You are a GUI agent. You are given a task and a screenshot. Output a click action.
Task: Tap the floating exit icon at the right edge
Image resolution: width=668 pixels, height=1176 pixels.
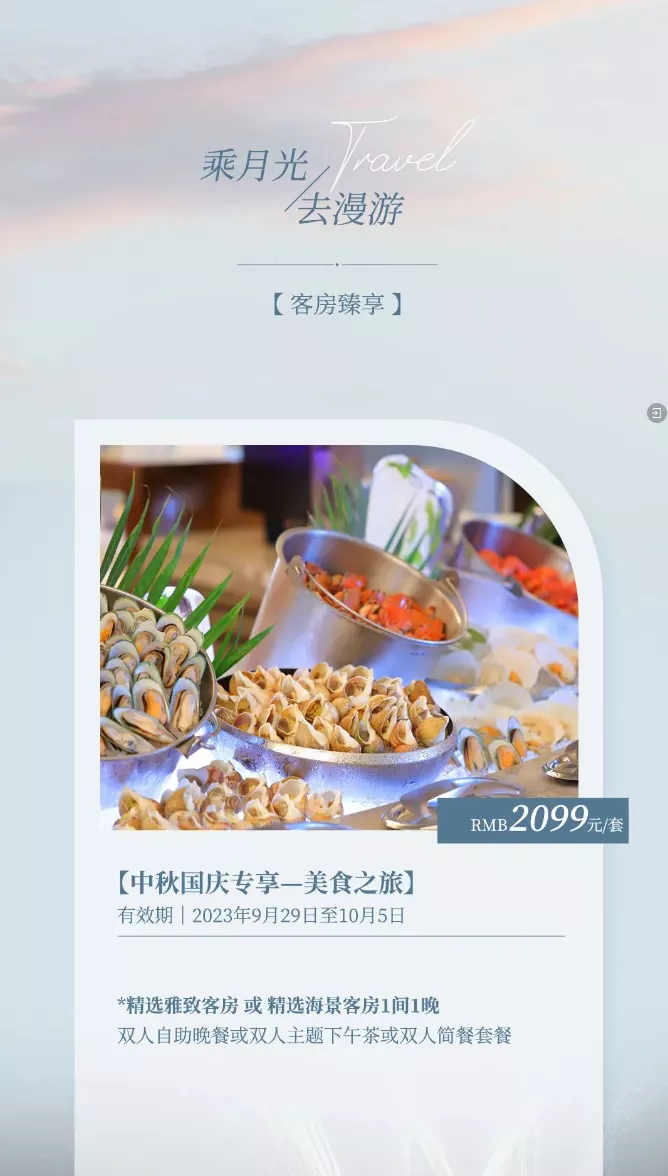[656, 413]
